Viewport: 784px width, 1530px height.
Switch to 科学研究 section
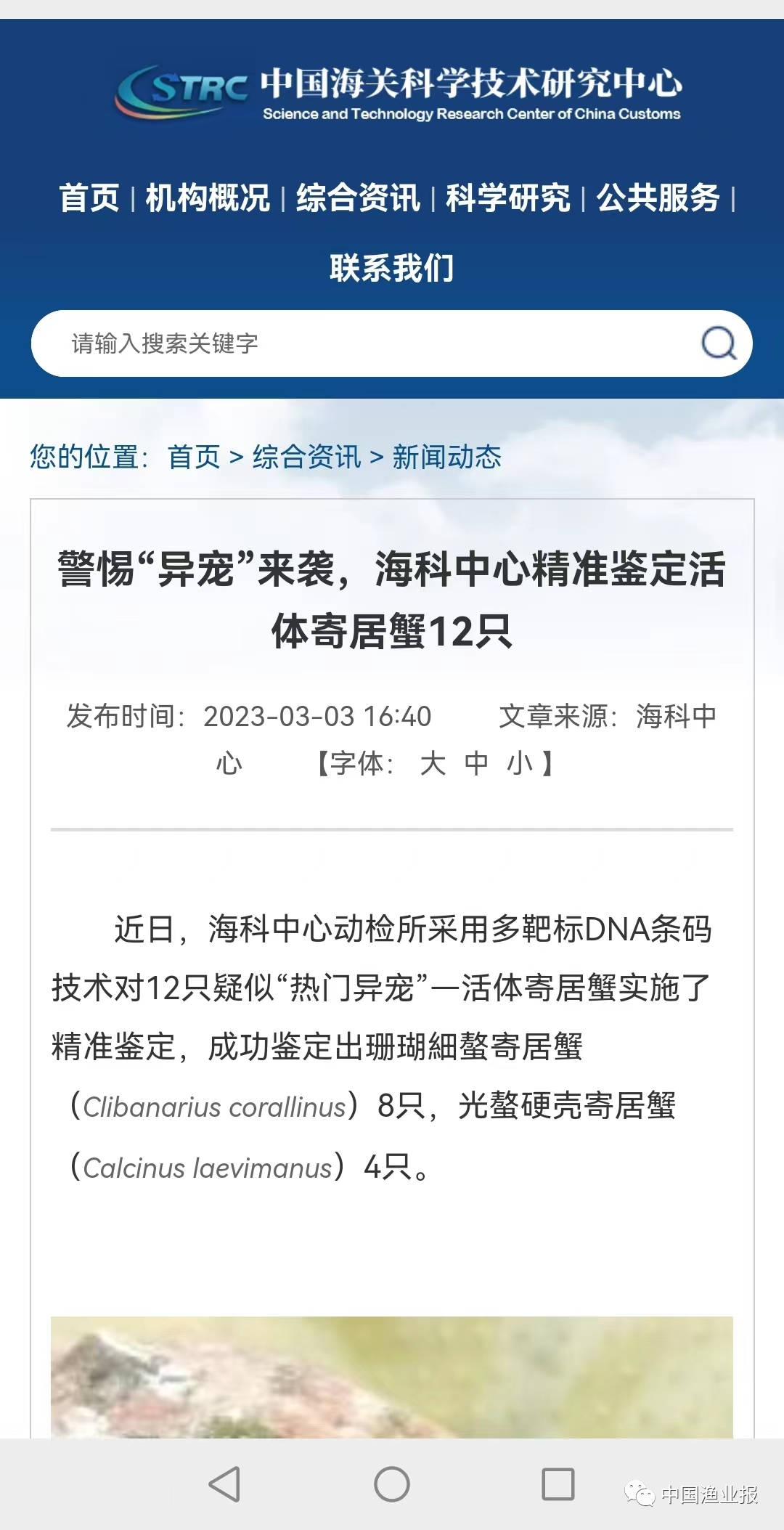[508, 198]
